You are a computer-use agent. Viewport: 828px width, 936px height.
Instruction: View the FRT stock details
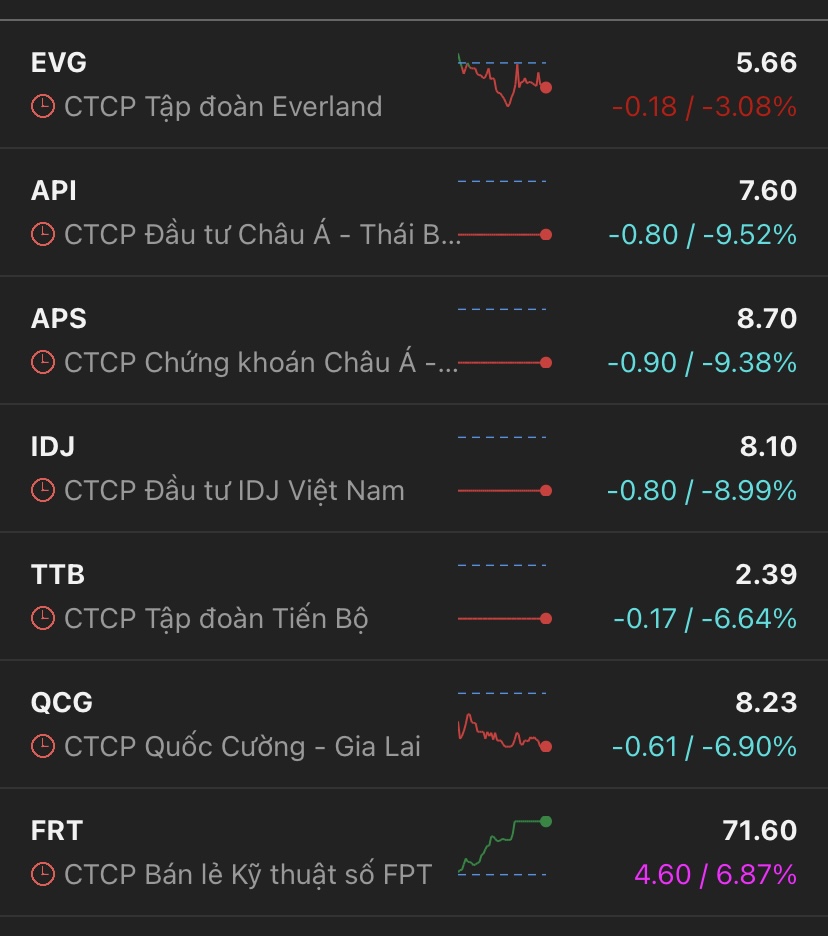pos(414,853)
